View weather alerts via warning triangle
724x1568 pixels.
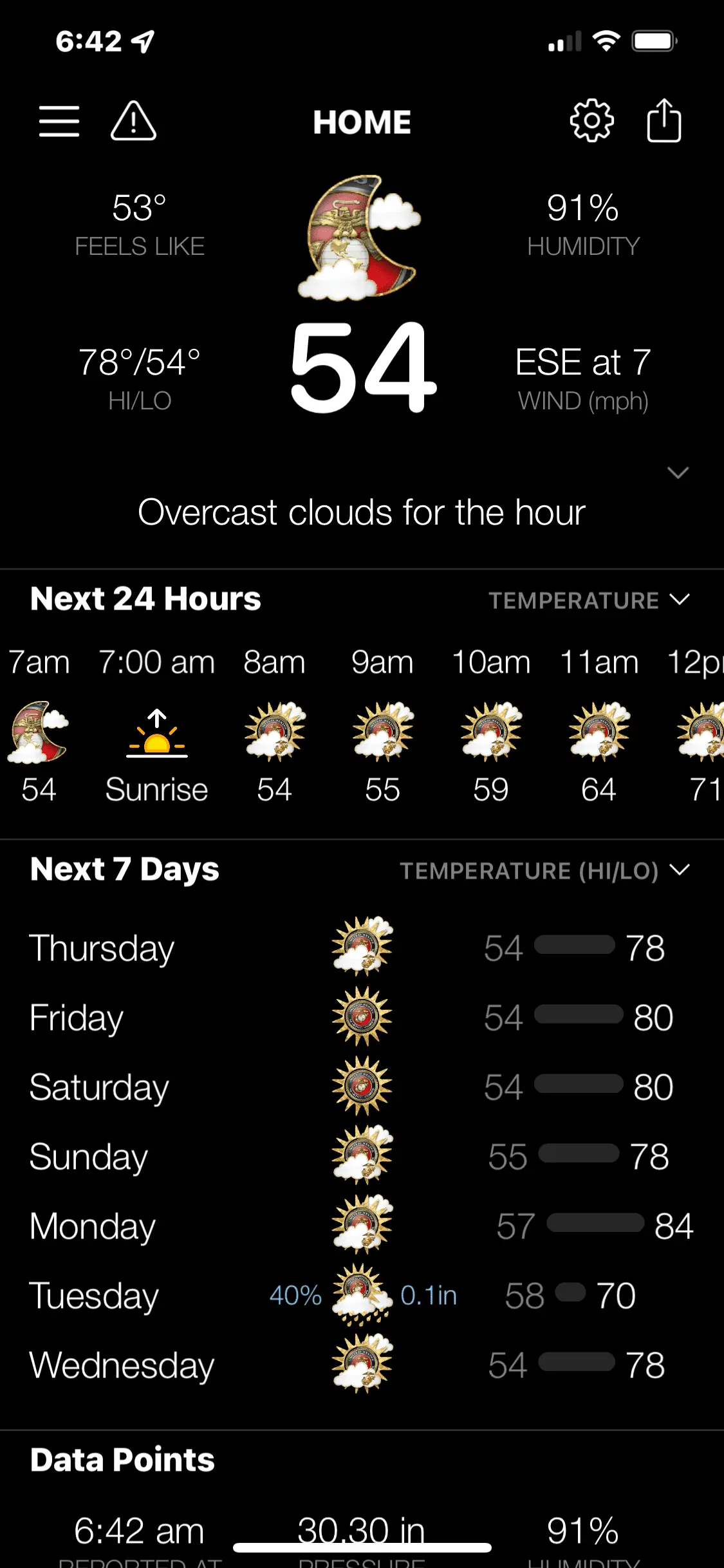coord(133,121)
